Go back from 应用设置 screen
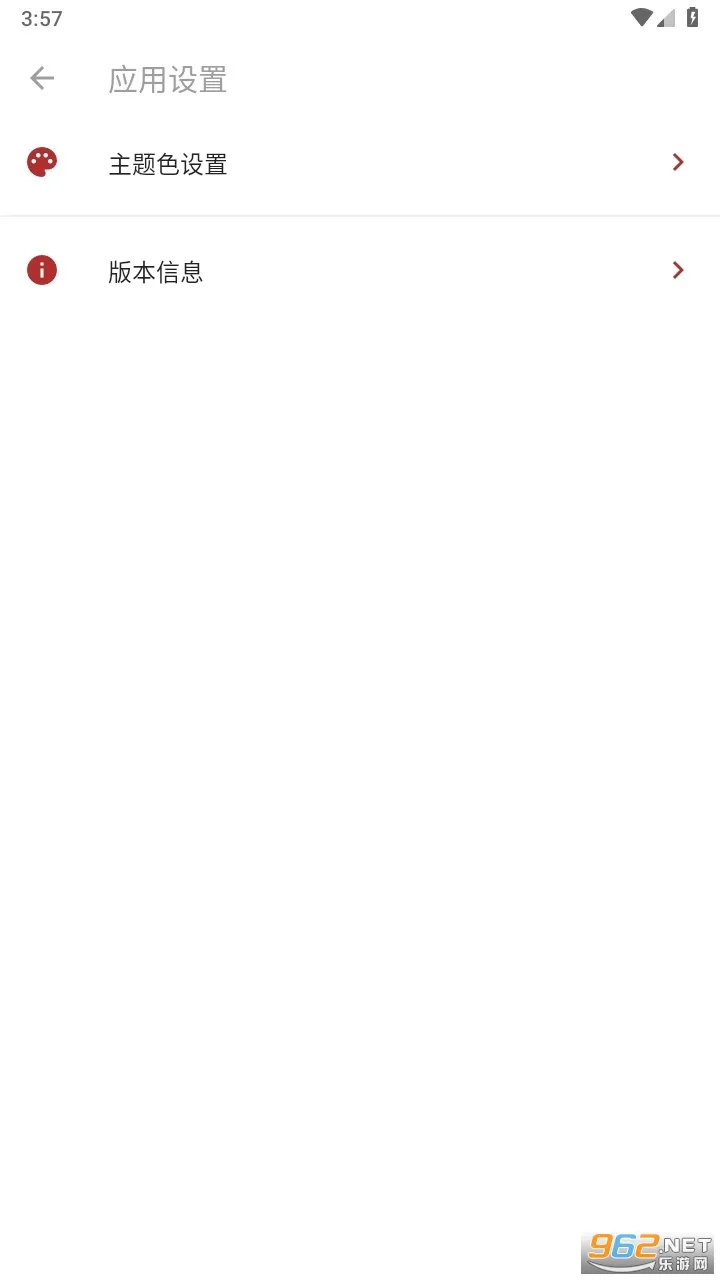The width and height of the screenshot is (720, 1280). coord(42,78)
